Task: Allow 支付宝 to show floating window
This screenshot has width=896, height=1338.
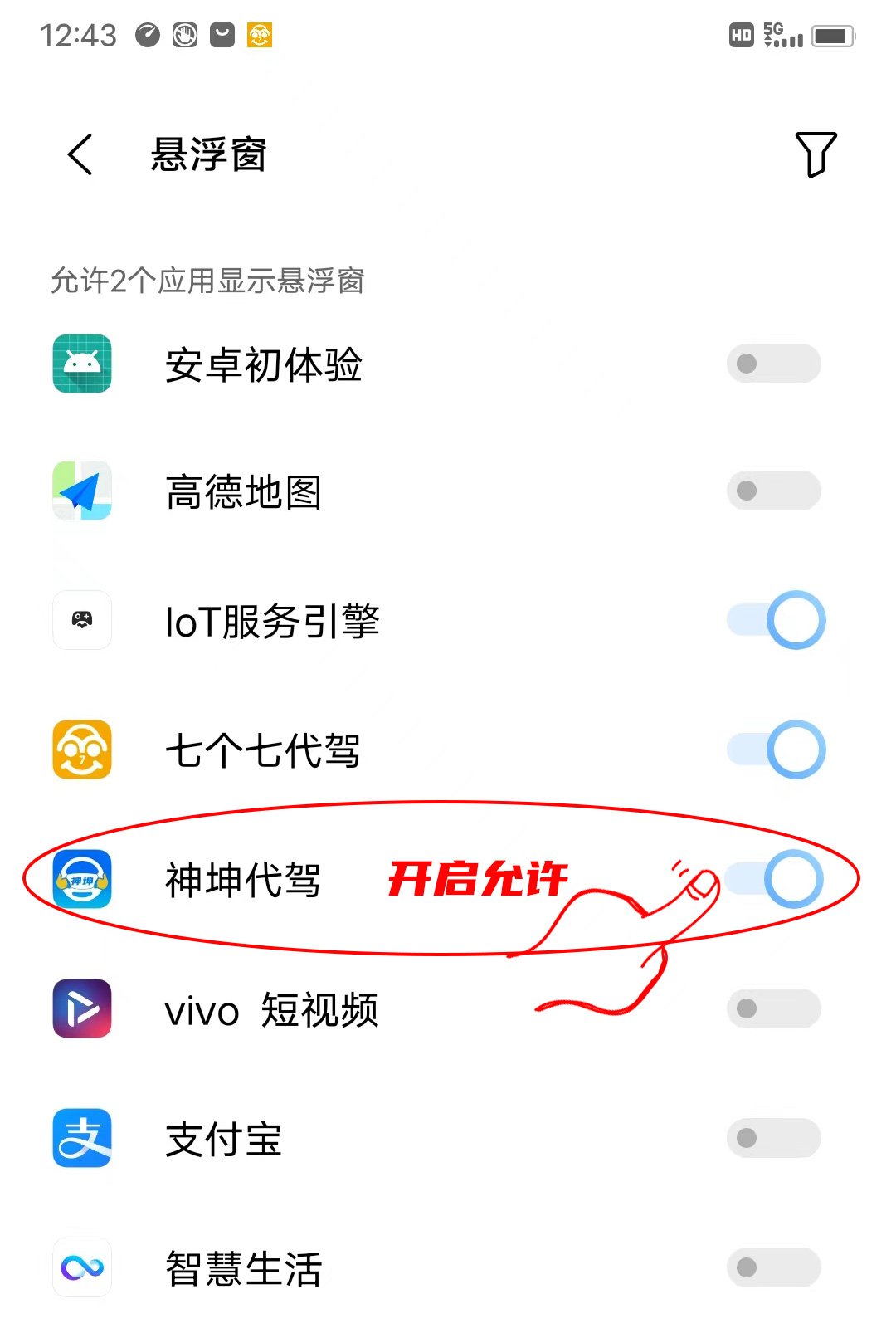Action: point(773,1139)
